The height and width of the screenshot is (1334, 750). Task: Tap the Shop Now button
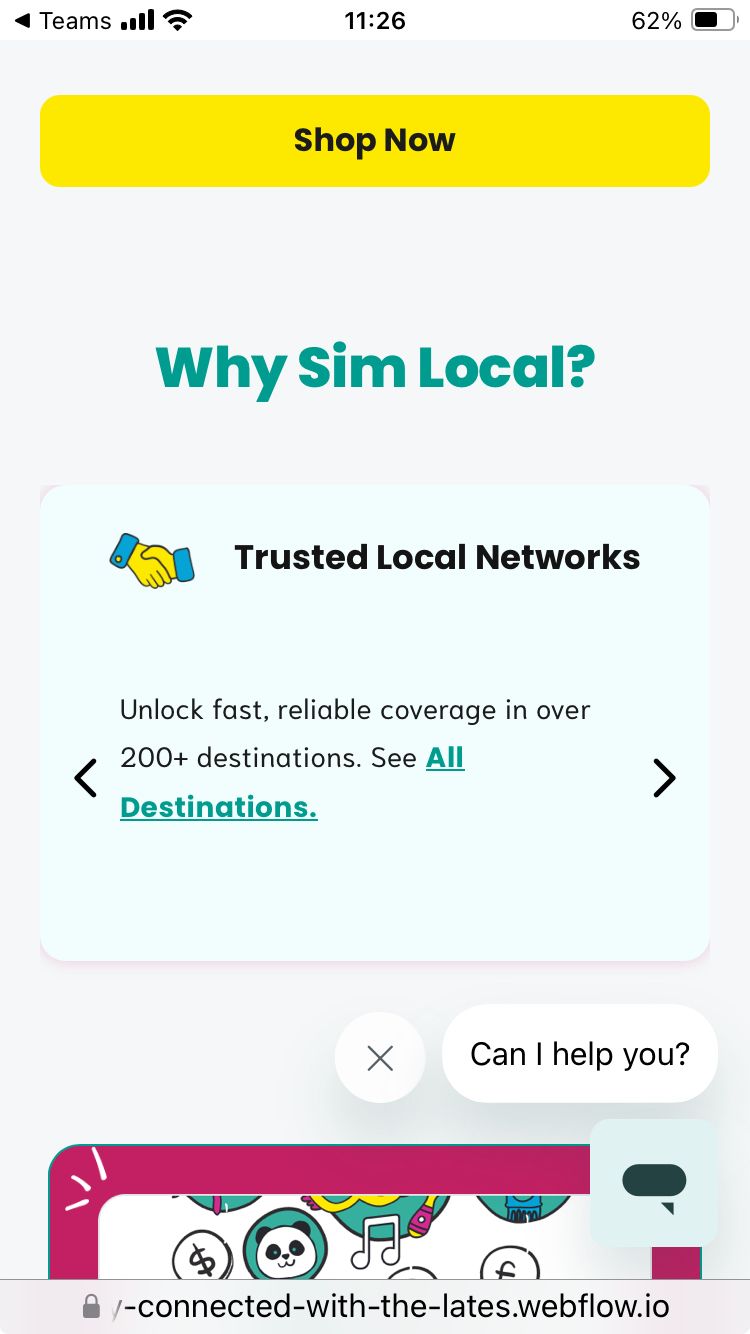(x=374, y=141)
